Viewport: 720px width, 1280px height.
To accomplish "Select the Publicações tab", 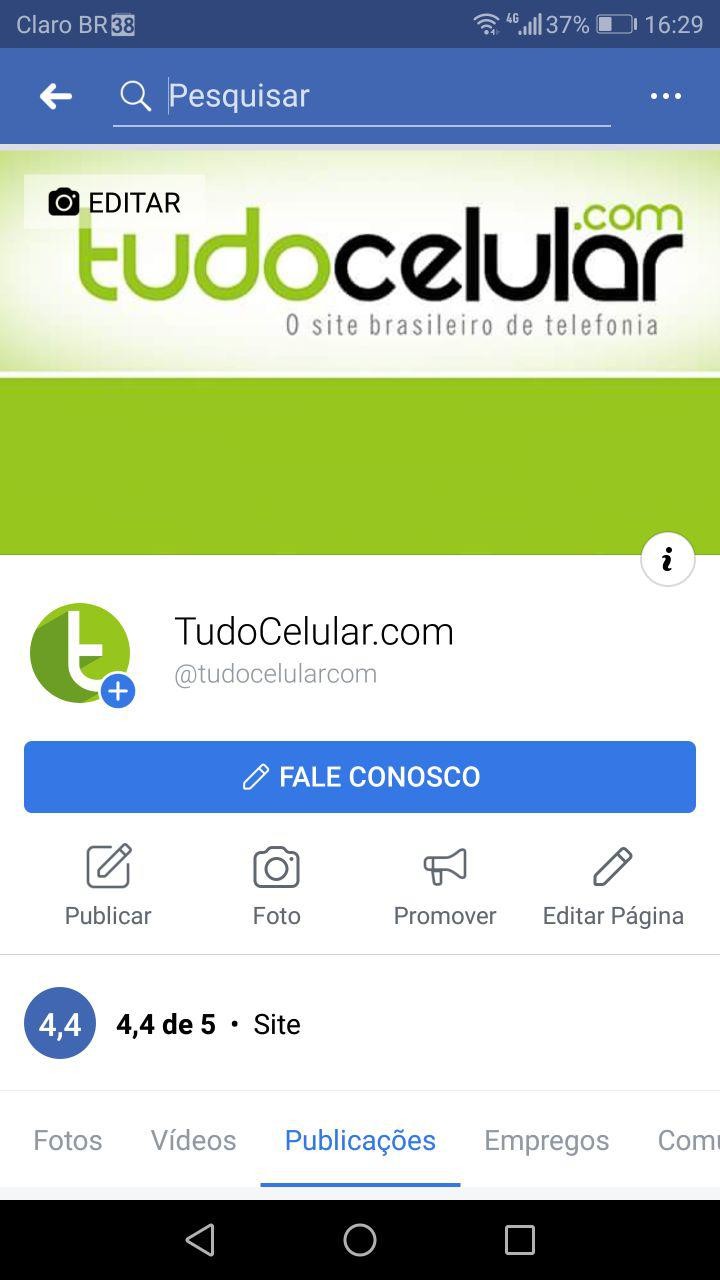I will [x=360, y=1140].
